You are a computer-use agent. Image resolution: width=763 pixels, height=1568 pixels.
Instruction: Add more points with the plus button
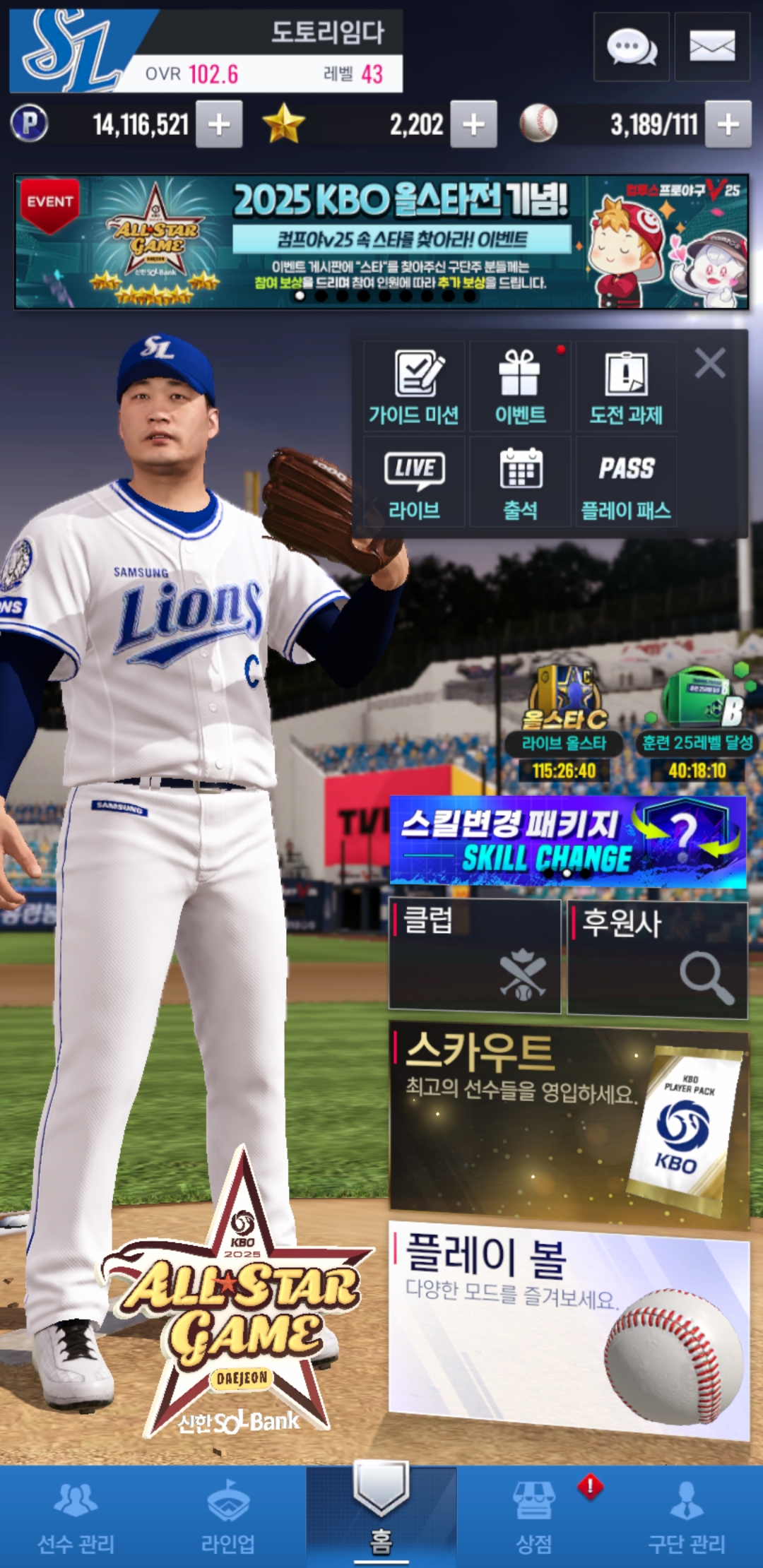[219, 124]
